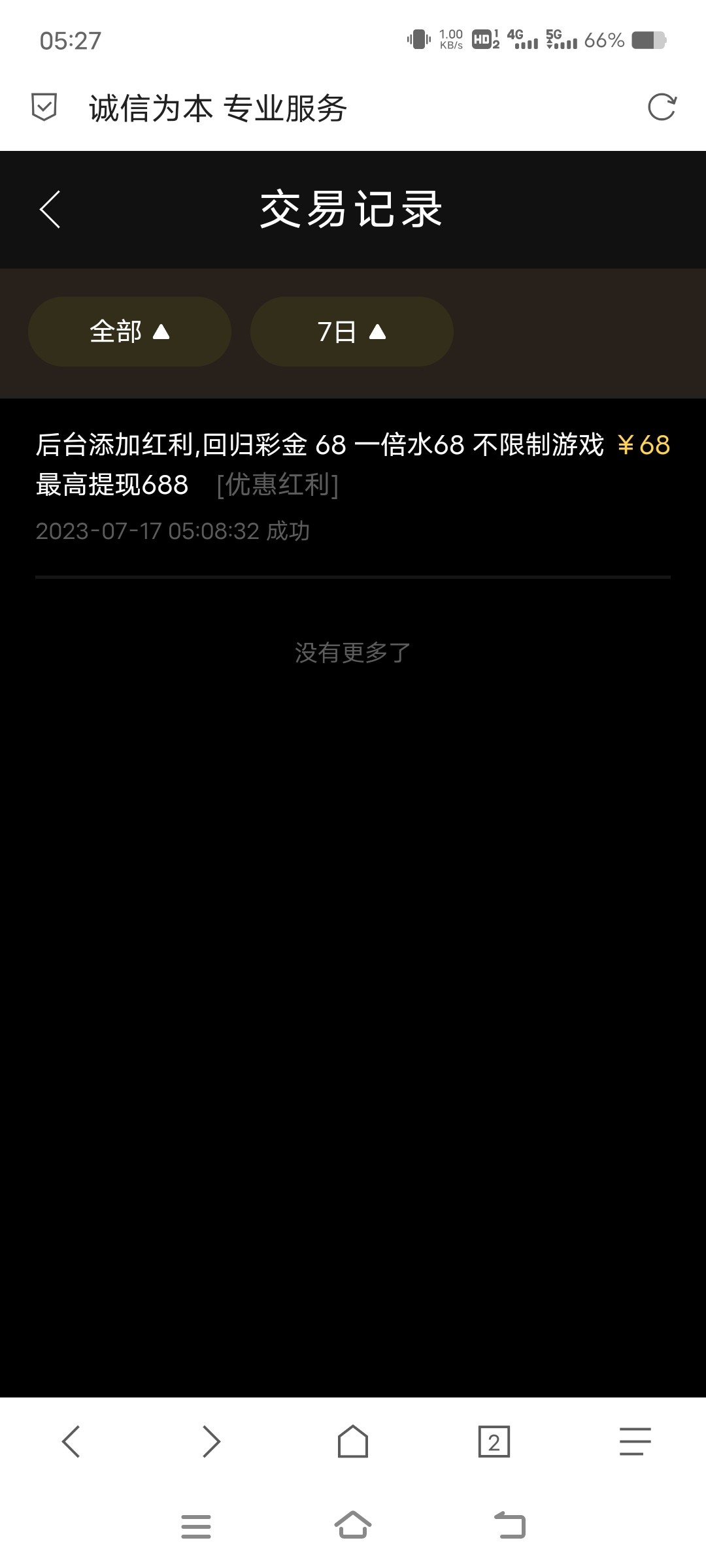Viewport: 706px width, 1568px height.
Task: Open the browser menu
Action: coord(635,1441)
